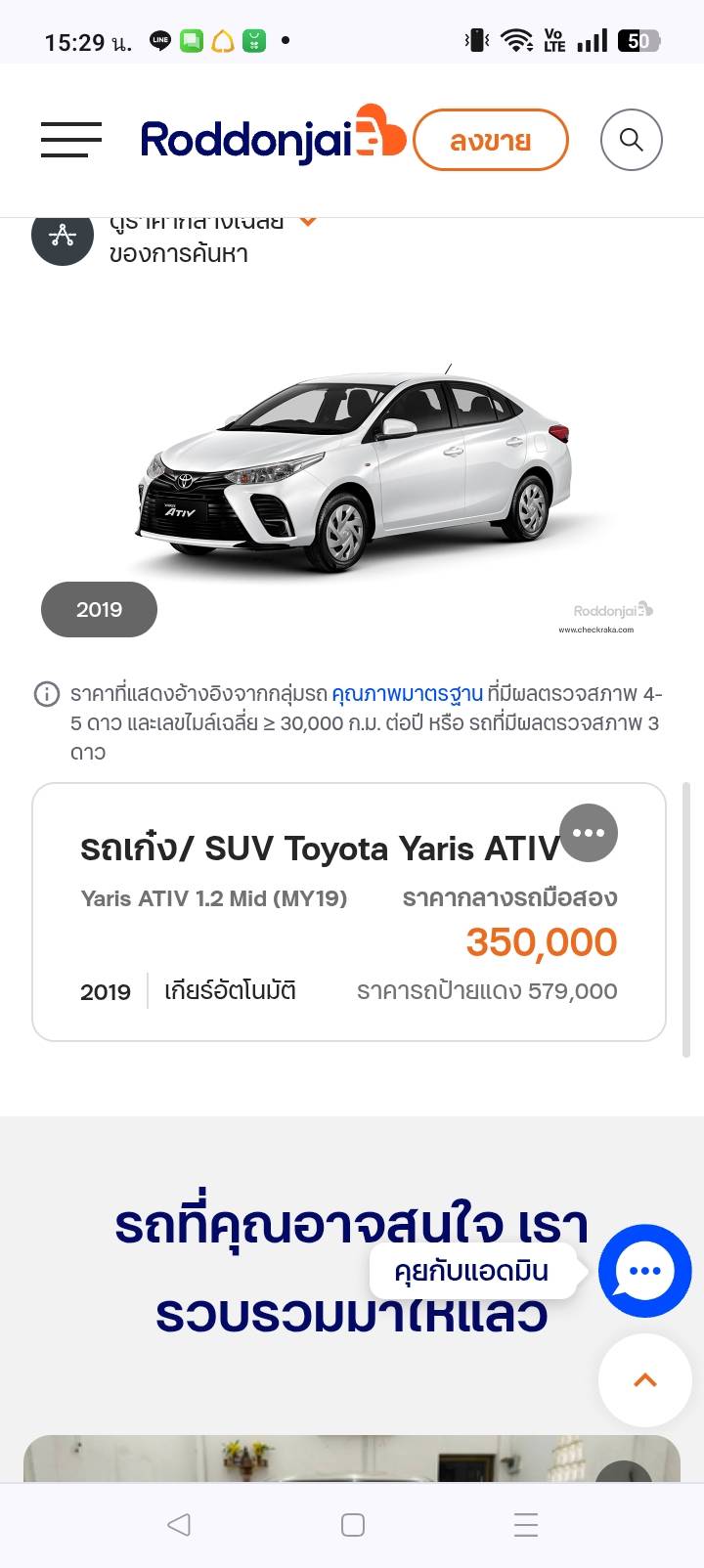
Task: Tap the ลงขาย sell button
Action: coord(490,140)
